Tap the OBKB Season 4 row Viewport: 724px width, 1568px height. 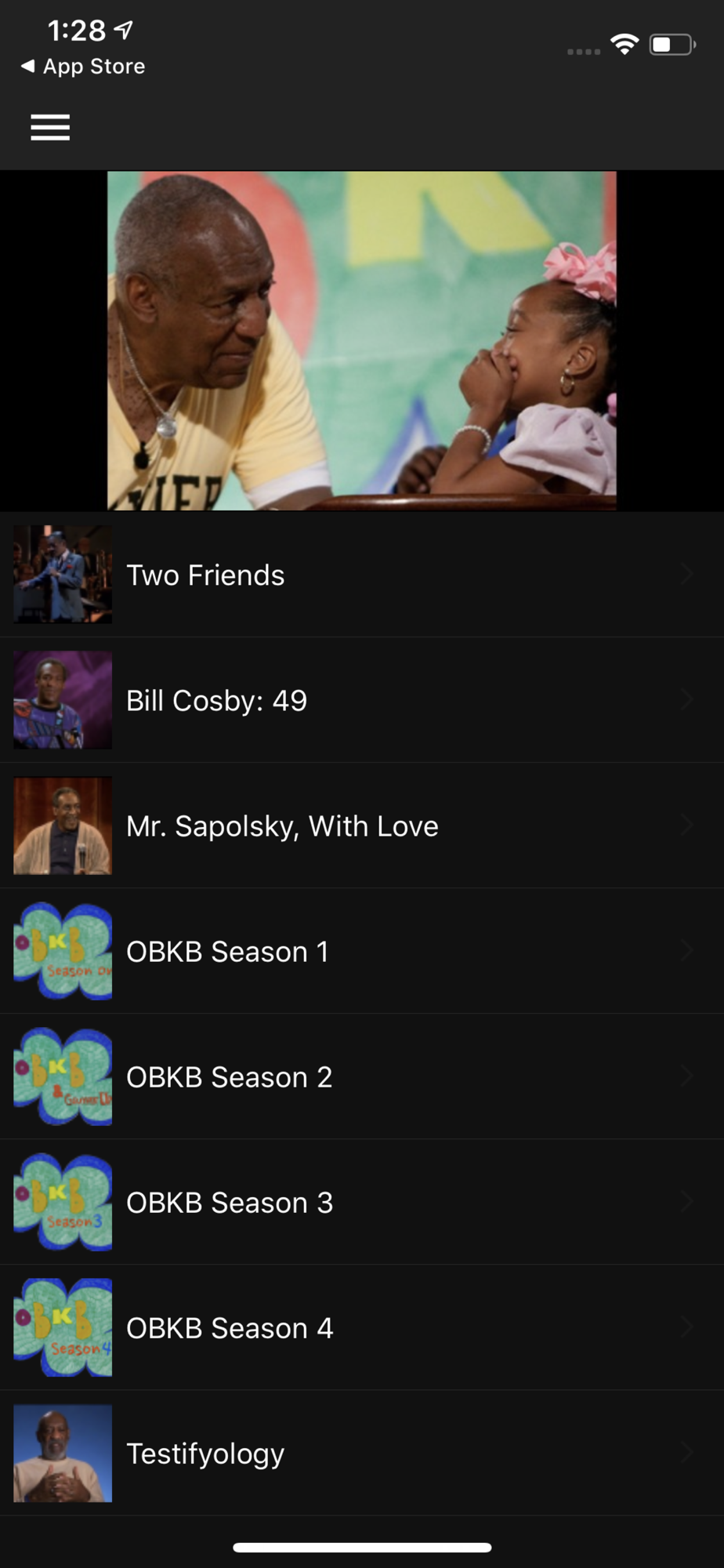(x=362, y=1327)
